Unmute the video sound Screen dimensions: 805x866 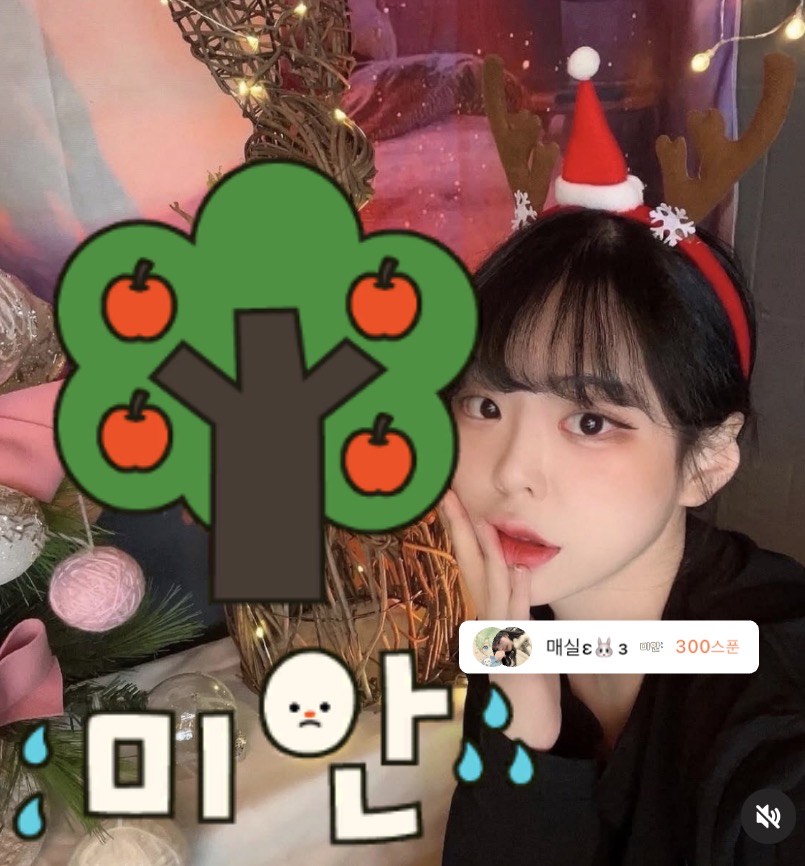[x=767, y=817]
